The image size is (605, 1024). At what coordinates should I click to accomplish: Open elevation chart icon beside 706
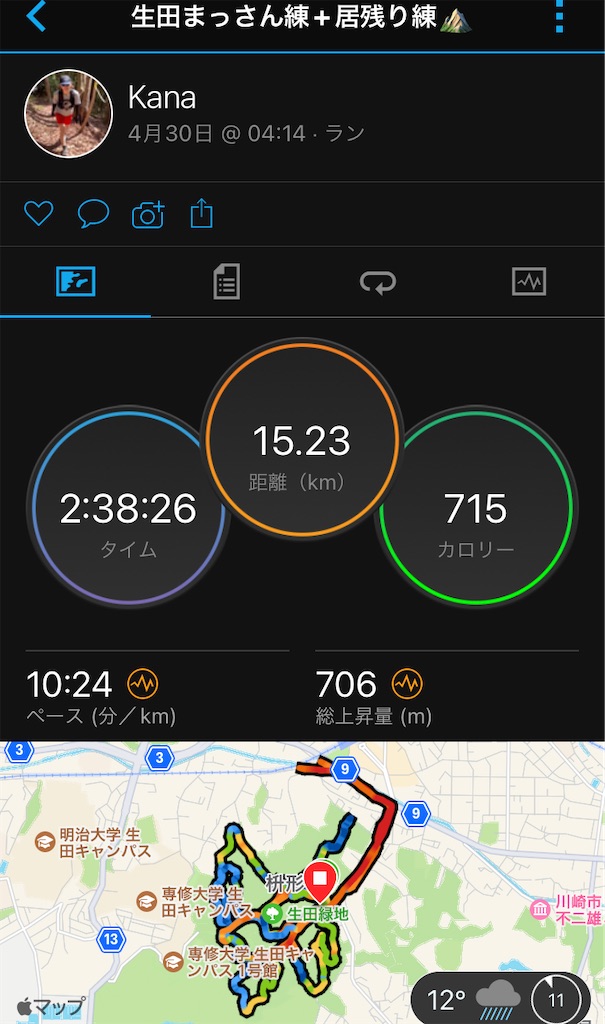pos(407,684)
